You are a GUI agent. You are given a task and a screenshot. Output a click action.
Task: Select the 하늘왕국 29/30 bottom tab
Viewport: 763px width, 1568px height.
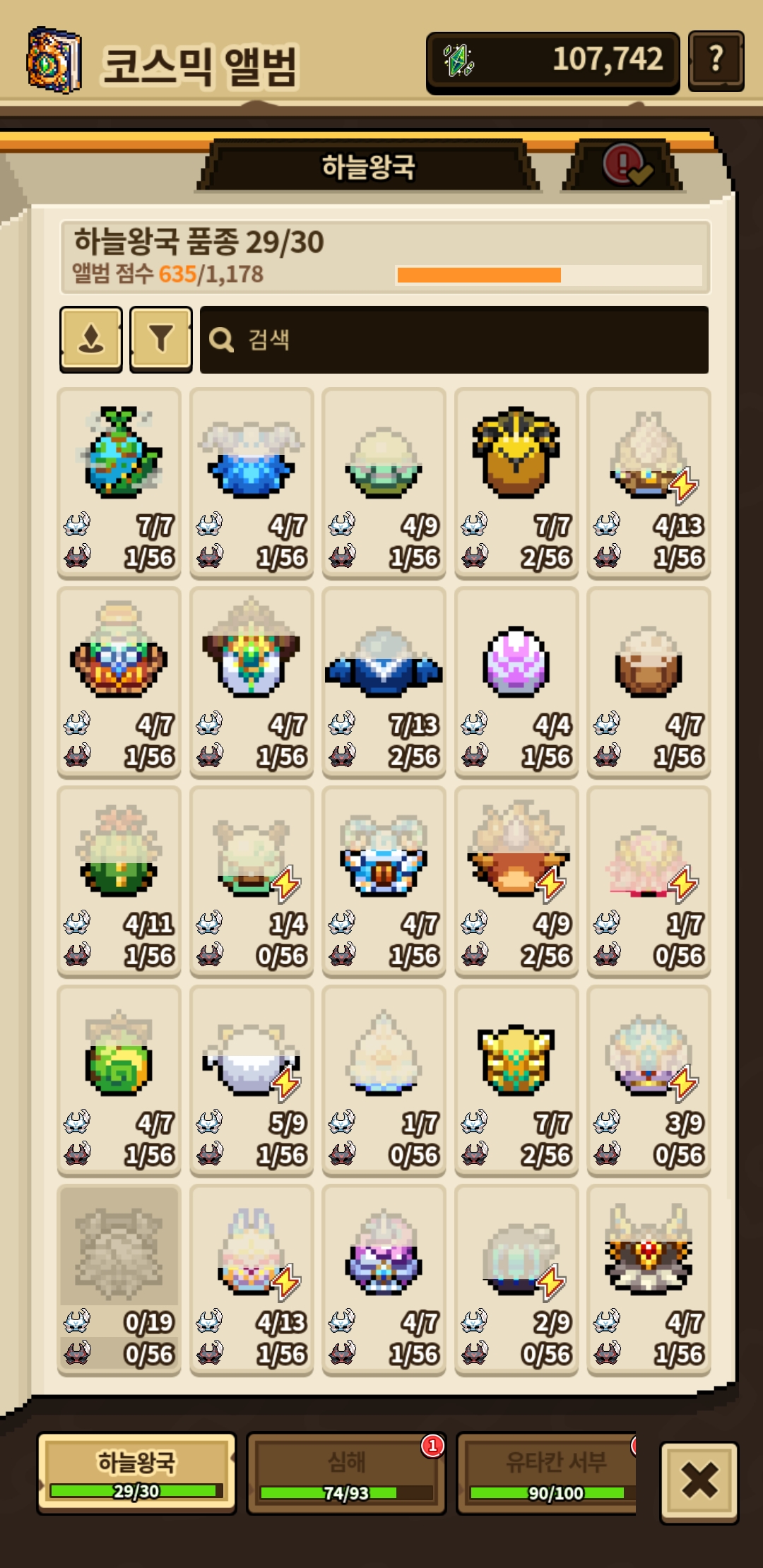coord(136,1474)
